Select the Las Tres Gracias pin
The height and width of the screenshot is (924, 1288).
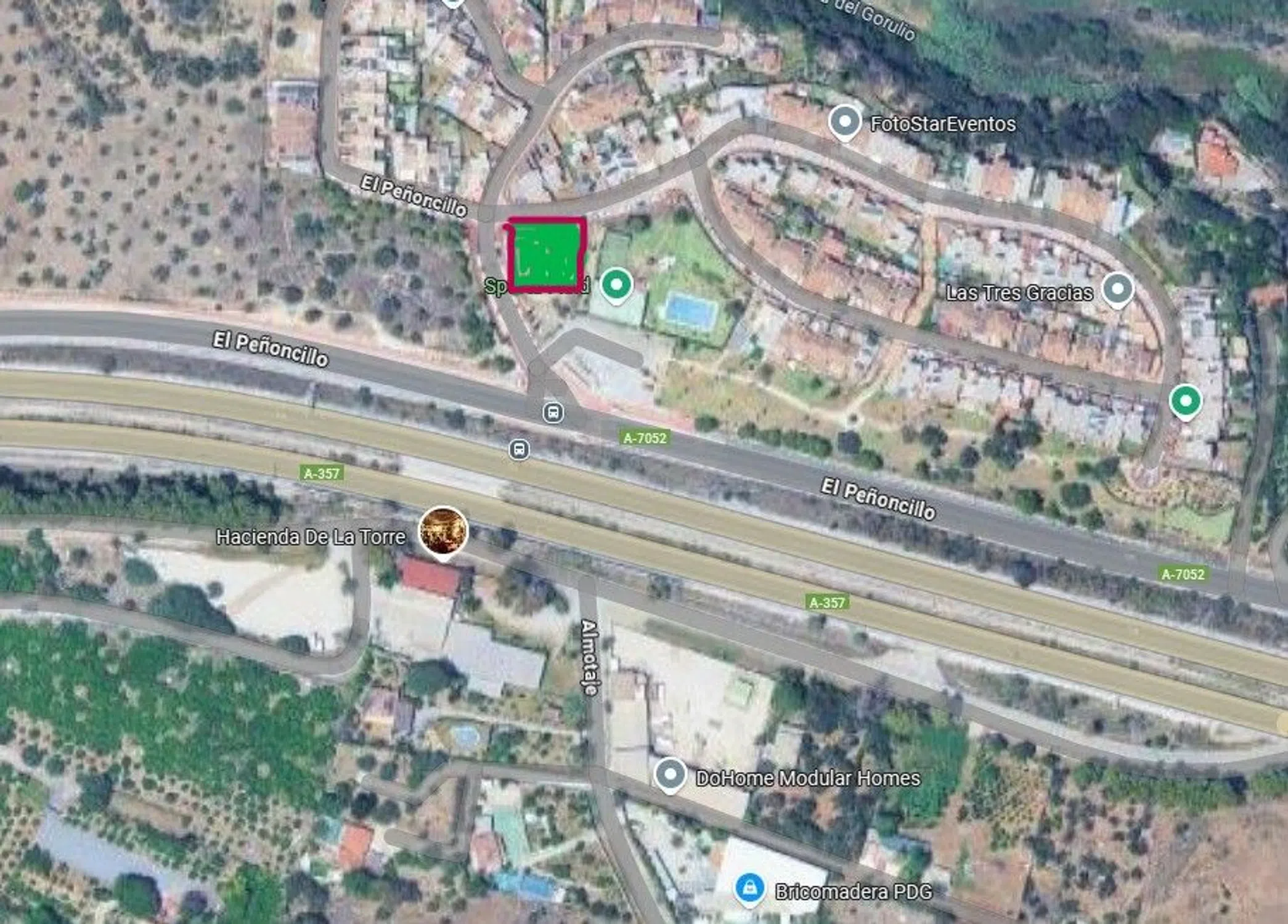click(1117, 290)
